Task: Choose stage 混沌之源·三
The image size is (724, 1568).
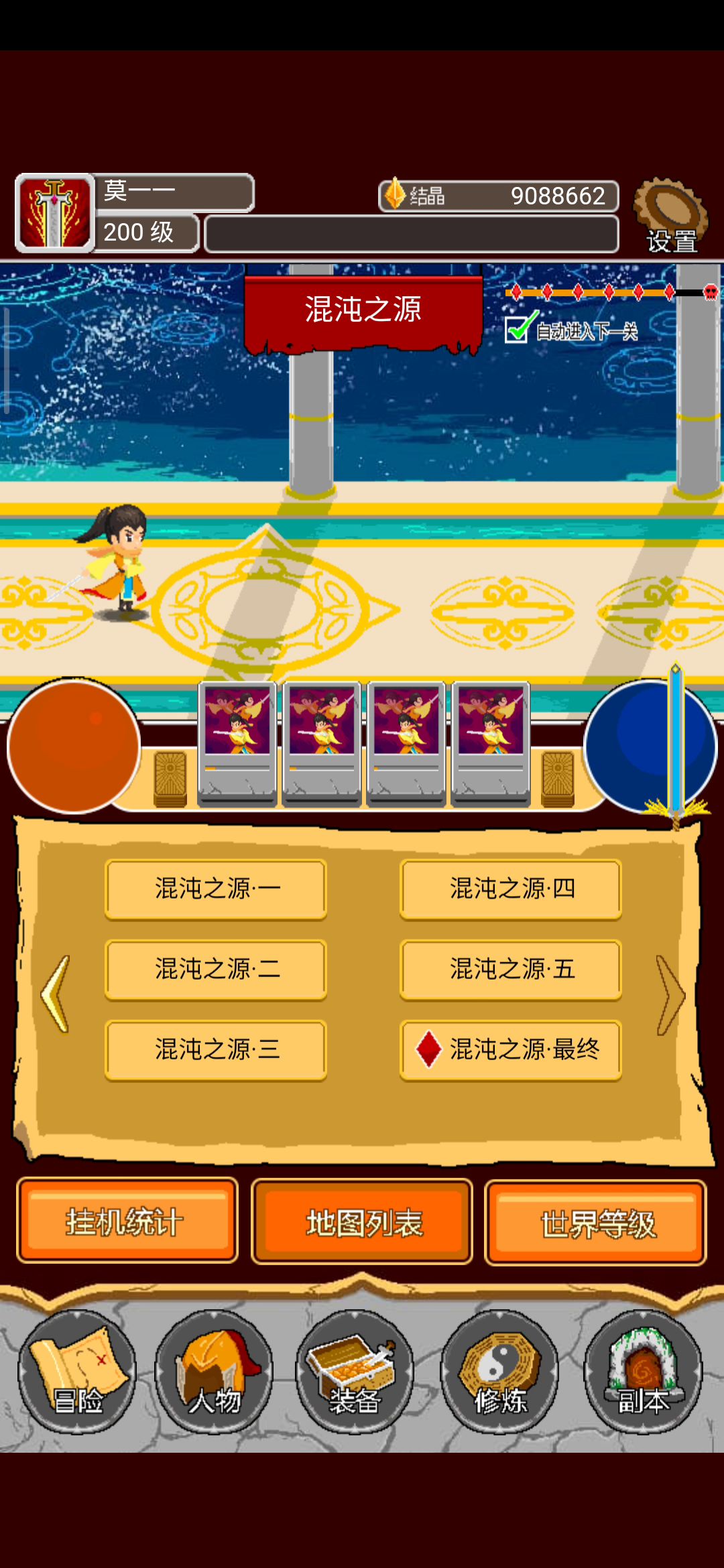Action: pyautogui.click(x=216, y=1050)
